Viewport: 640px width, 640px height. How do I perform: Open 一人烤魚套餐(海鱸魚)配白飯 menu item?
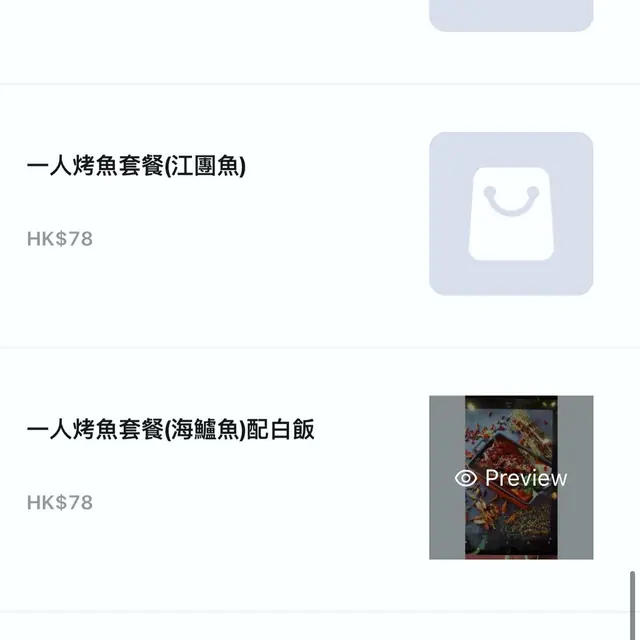171,430
